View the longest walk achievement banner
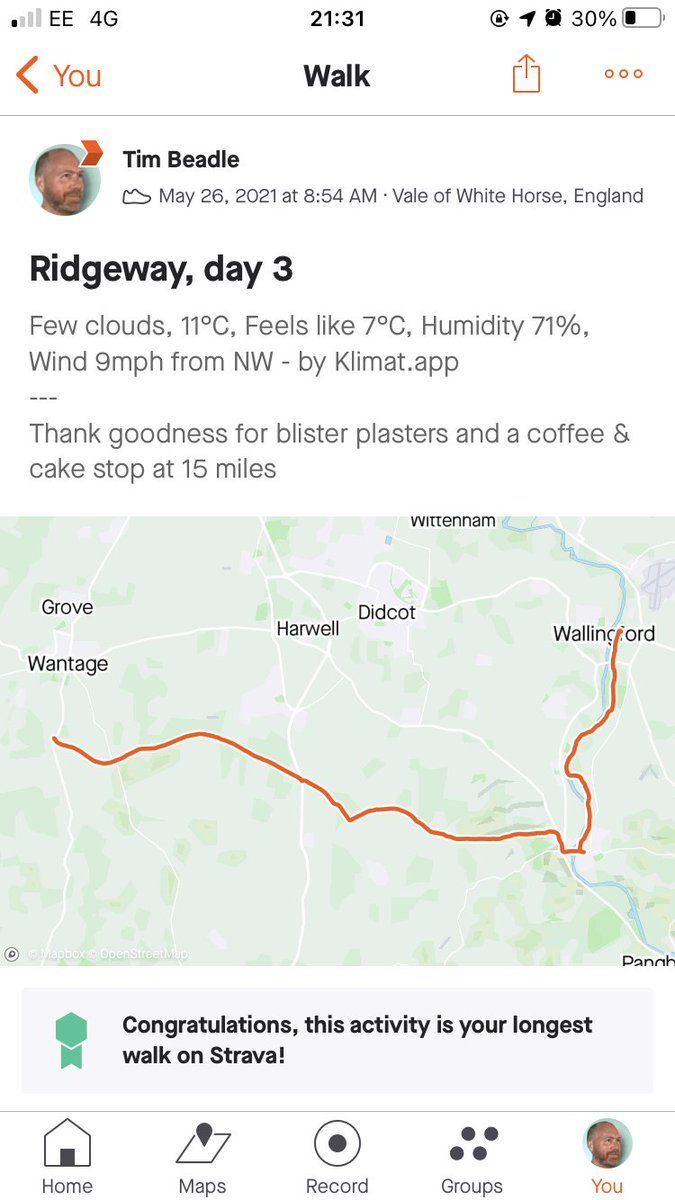The width and height of the screenshot is (675, 1200). click(337, 1040)
